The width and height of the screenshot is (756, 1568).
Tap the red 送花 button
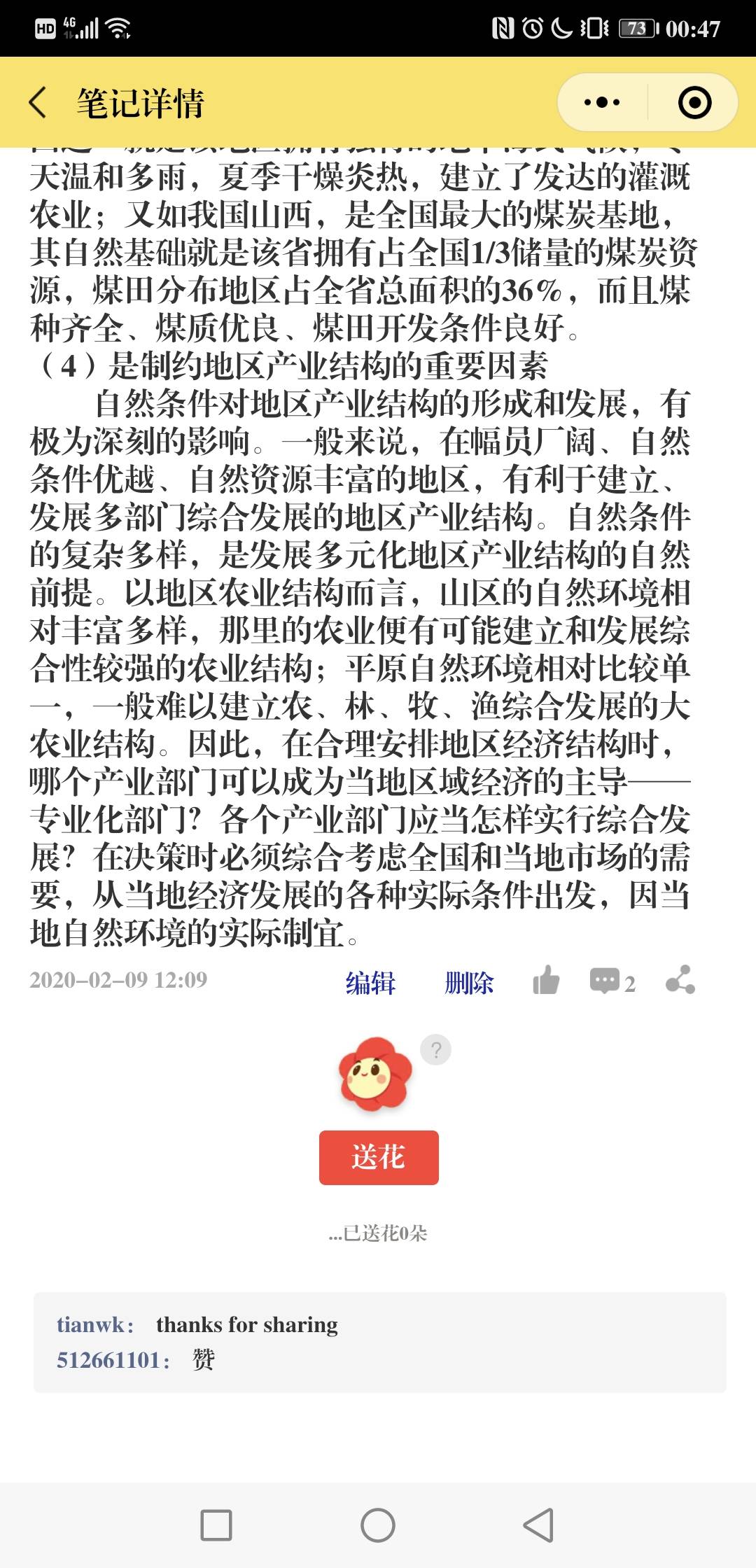tap(379, 1157)
